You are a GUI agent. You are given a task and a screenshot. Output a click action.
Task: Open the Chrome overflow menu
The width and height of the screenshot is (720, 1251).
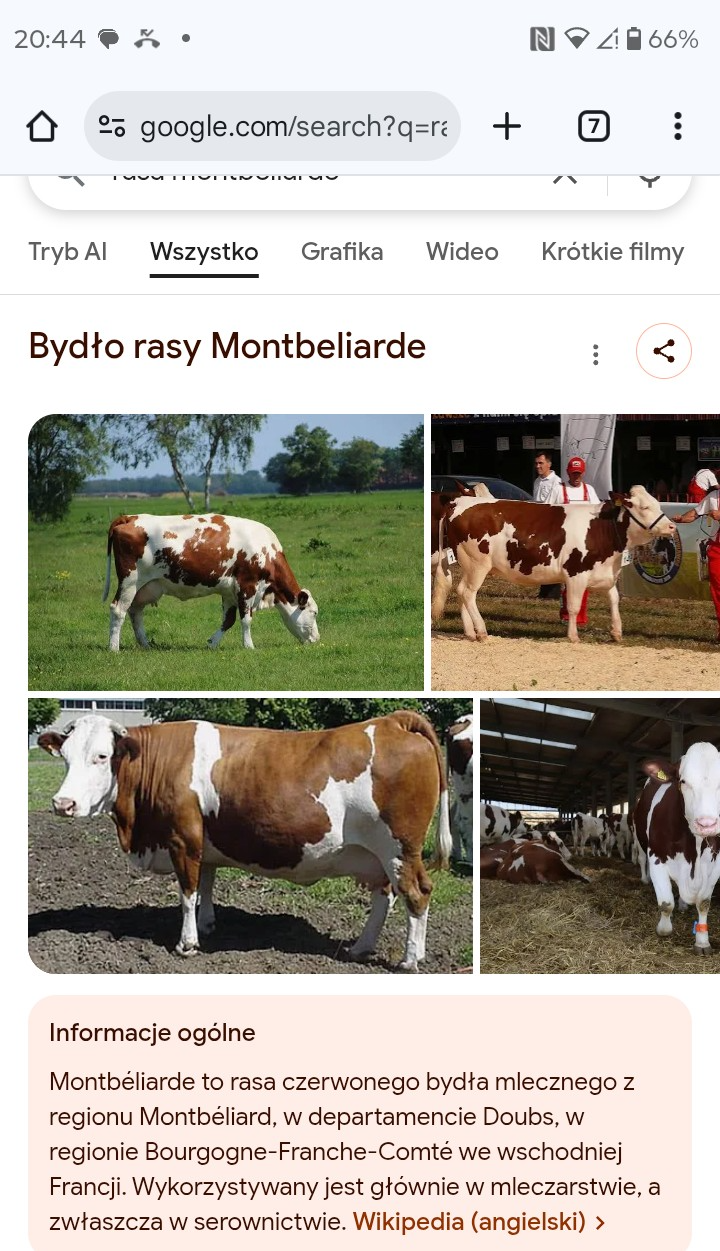(677, 126)
